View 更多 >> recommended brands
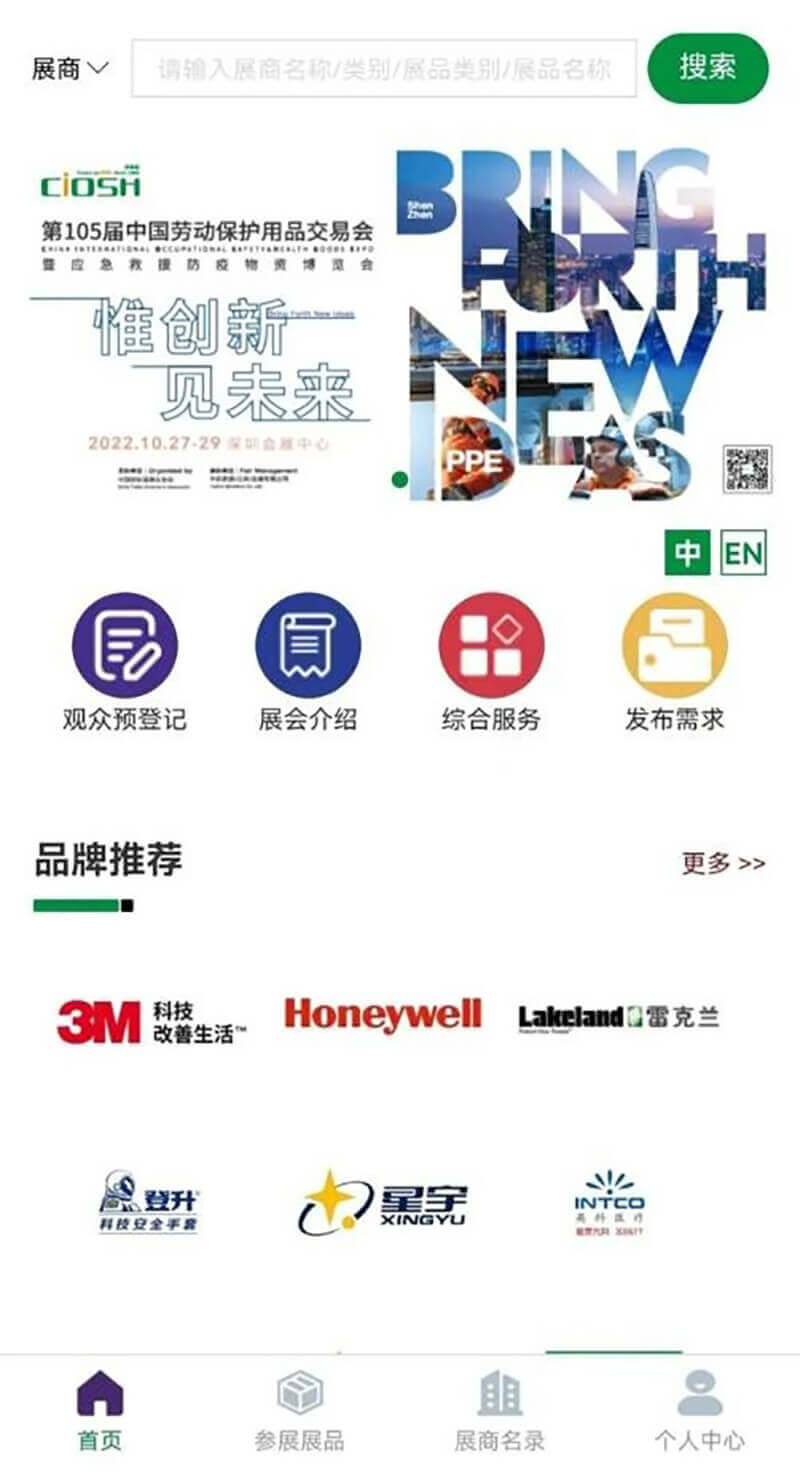This screenshot has width=800, height=1483. click(723, 863)
